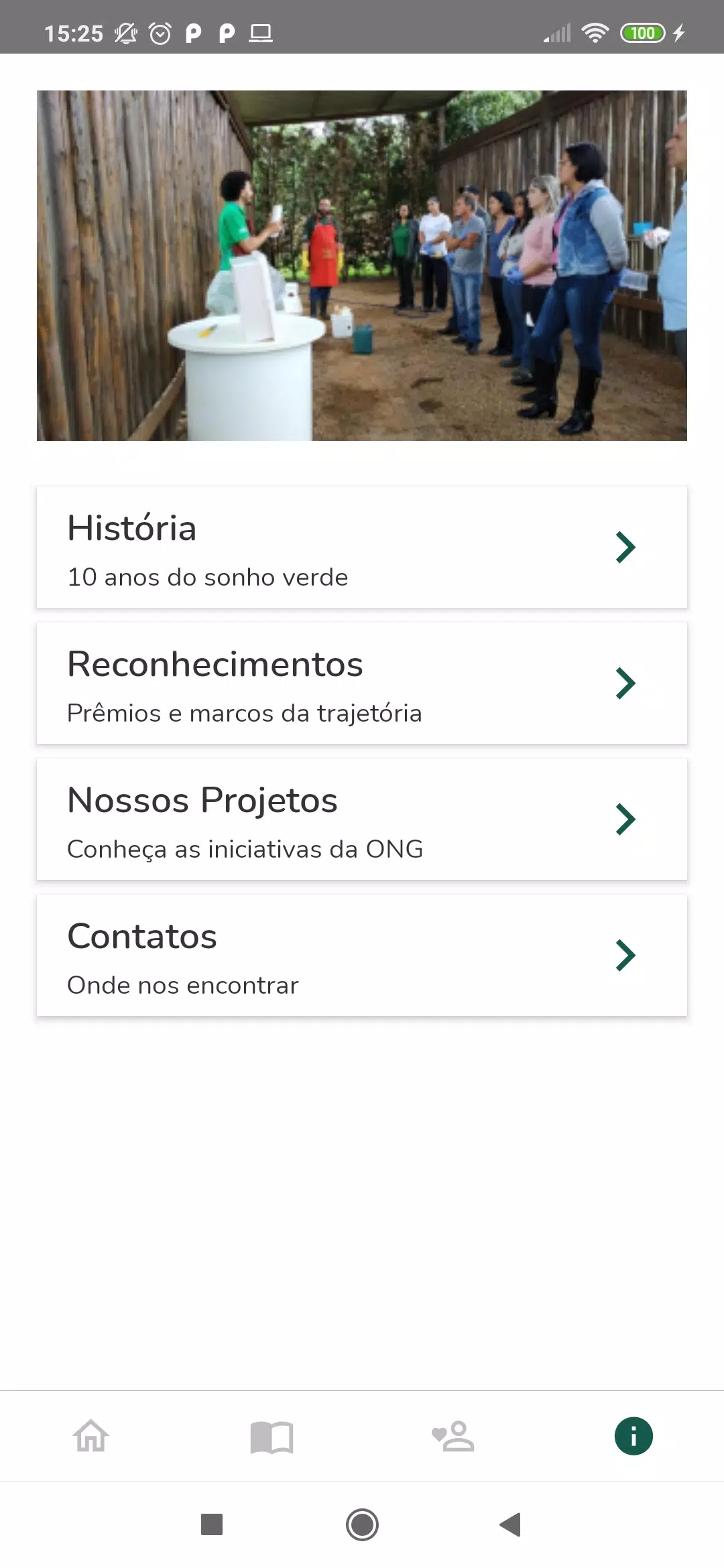Open the person with heart tab
This screenshot has width=724, height=1568.
[x=452, y=1436]
